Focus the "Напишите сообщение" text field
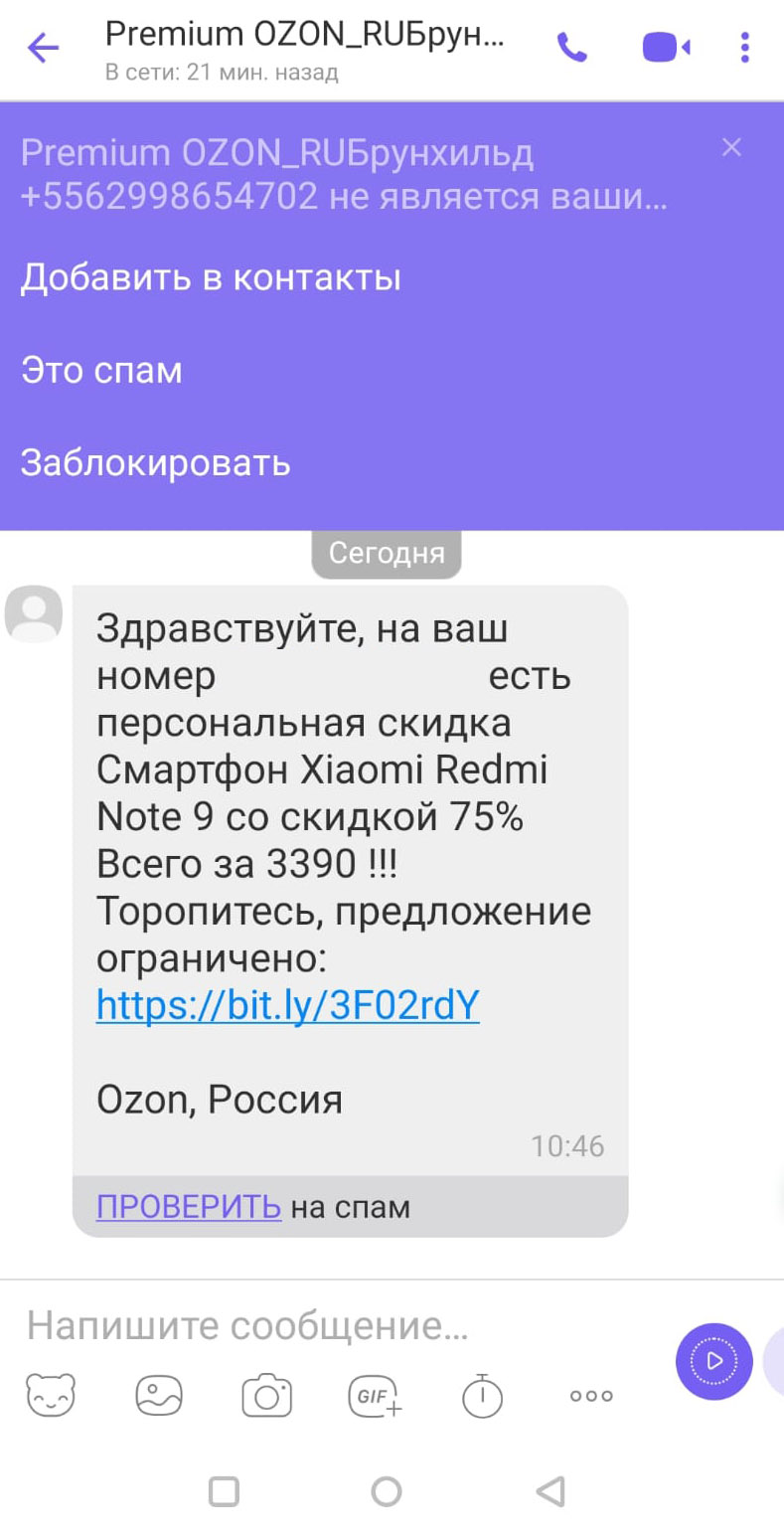The height and width of the screenshot is (1538, 784). coord(298,1325)
